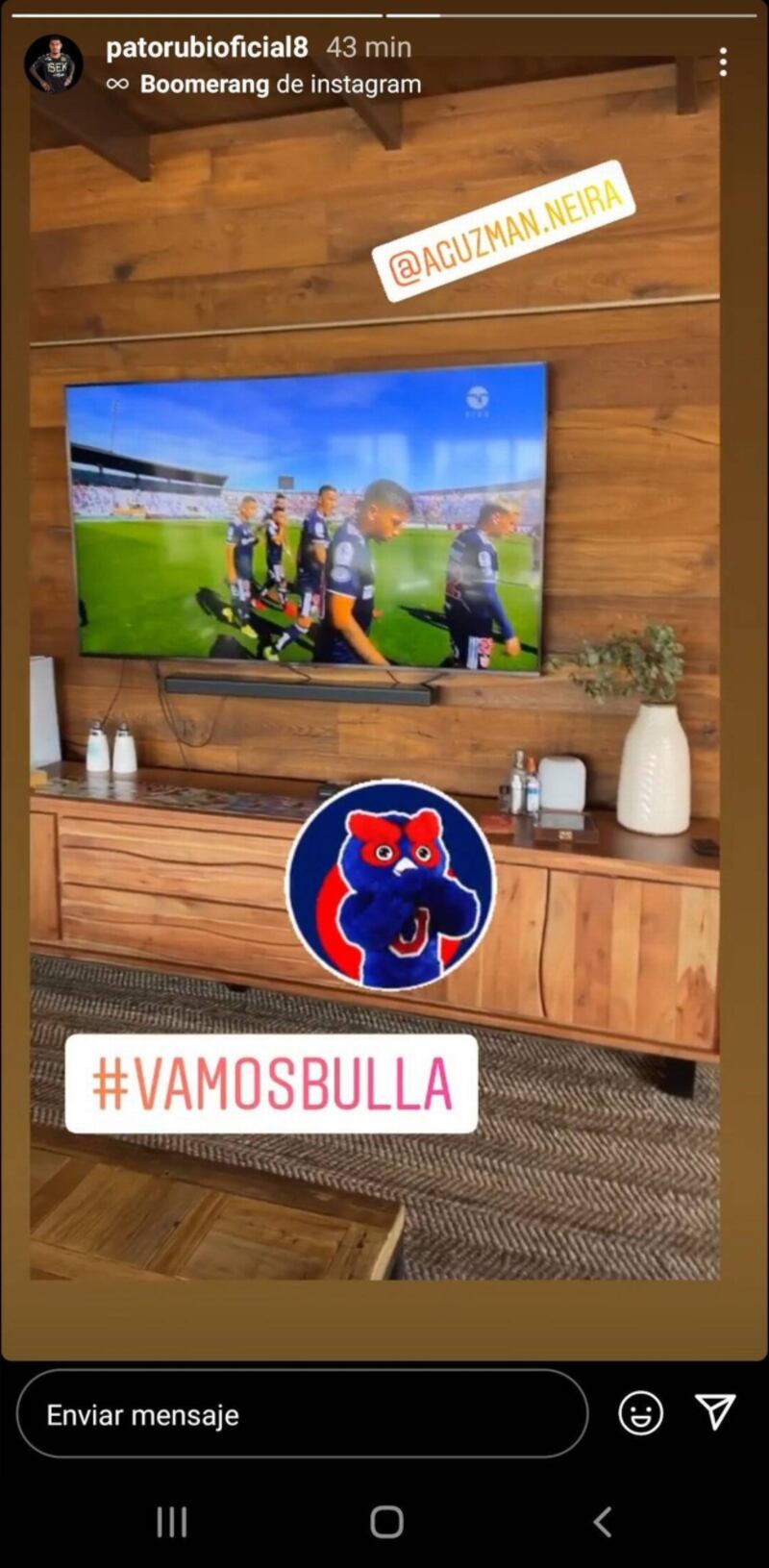
Task: Open the emoji reactions smiley
Action: (640, 1413)
